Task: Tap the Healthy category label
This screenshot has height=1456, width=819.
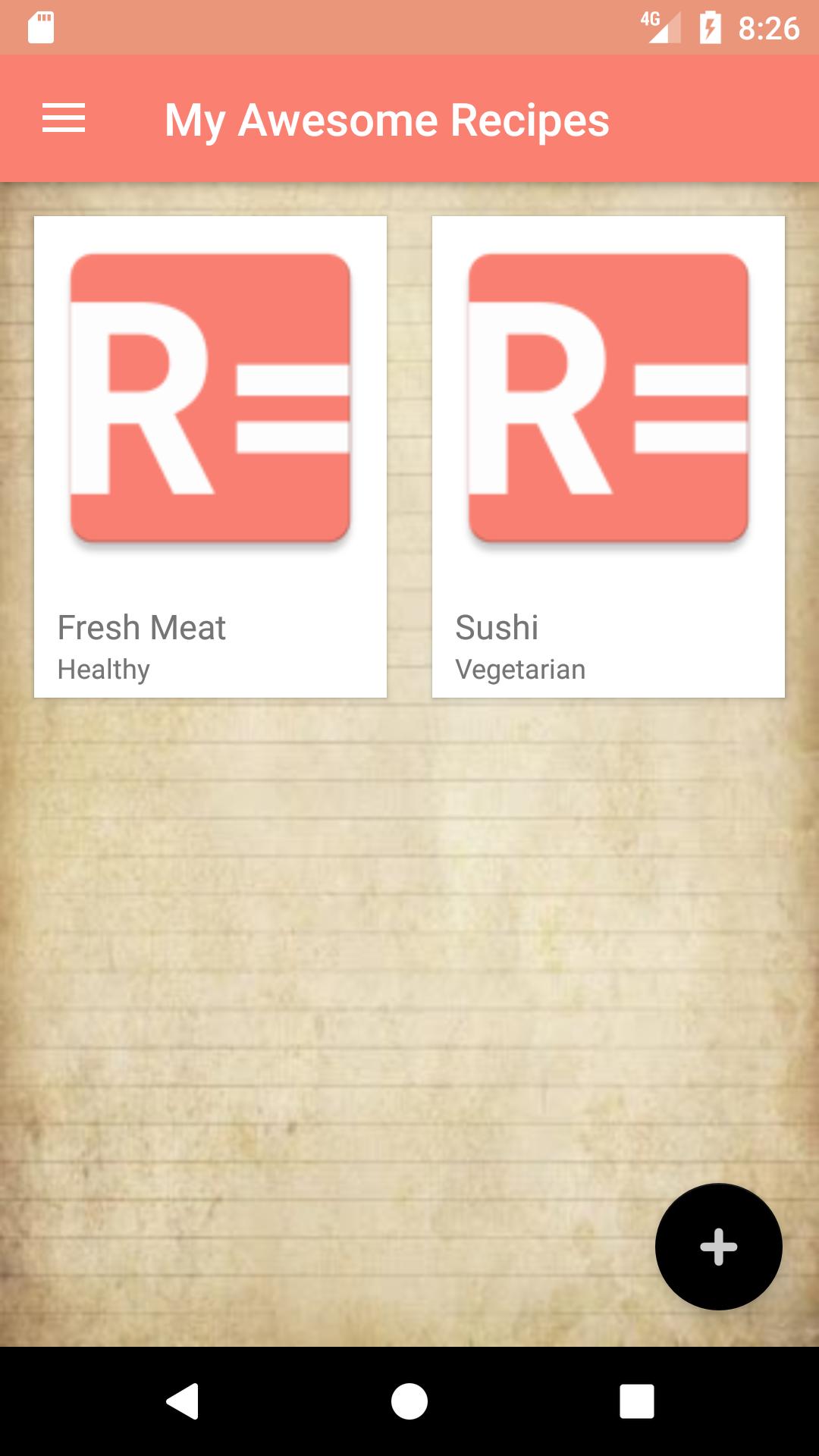Action: coord(103,669)
